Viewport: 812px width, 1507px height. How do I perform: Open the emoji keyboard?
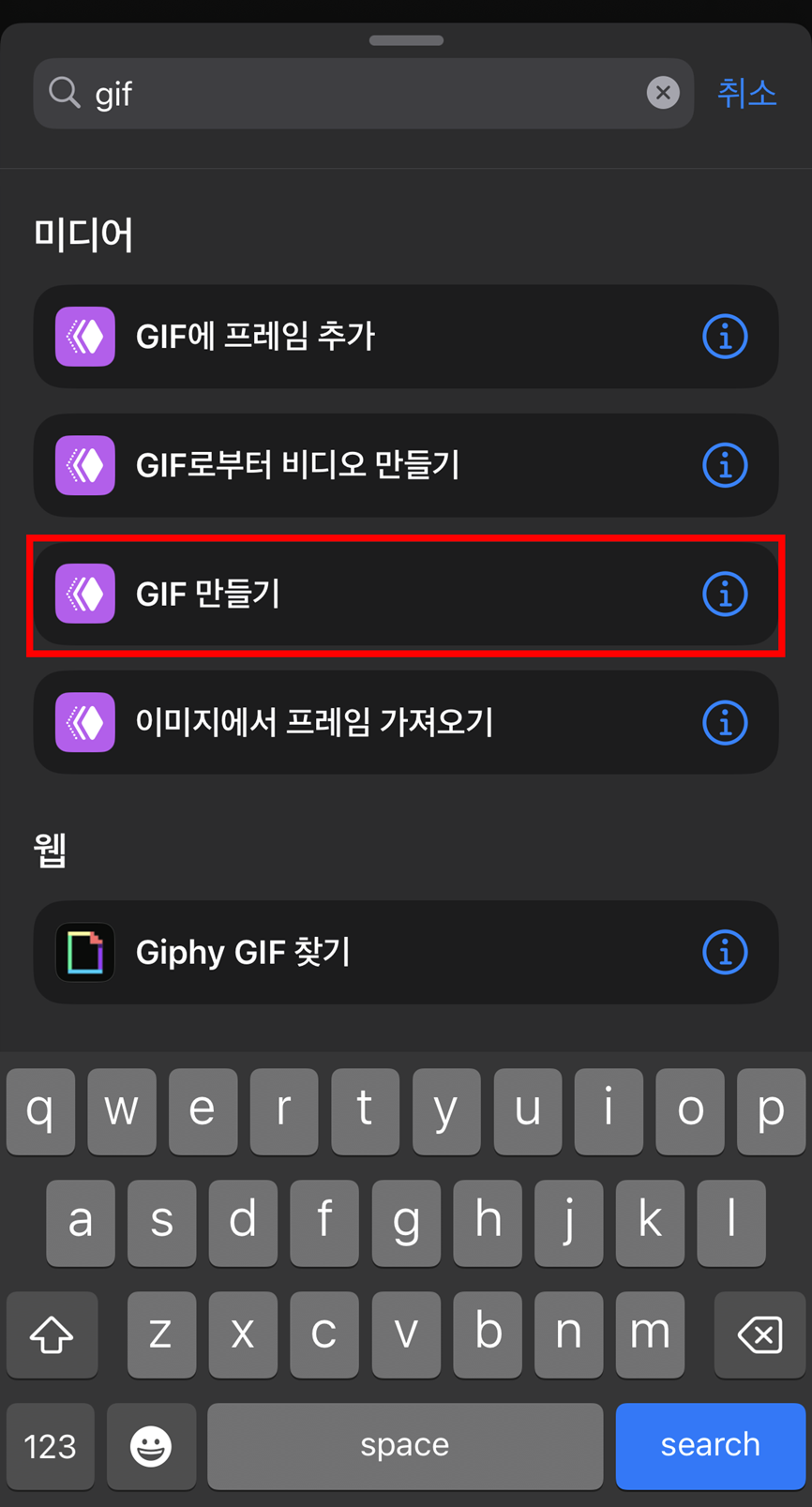[151, 1445]
